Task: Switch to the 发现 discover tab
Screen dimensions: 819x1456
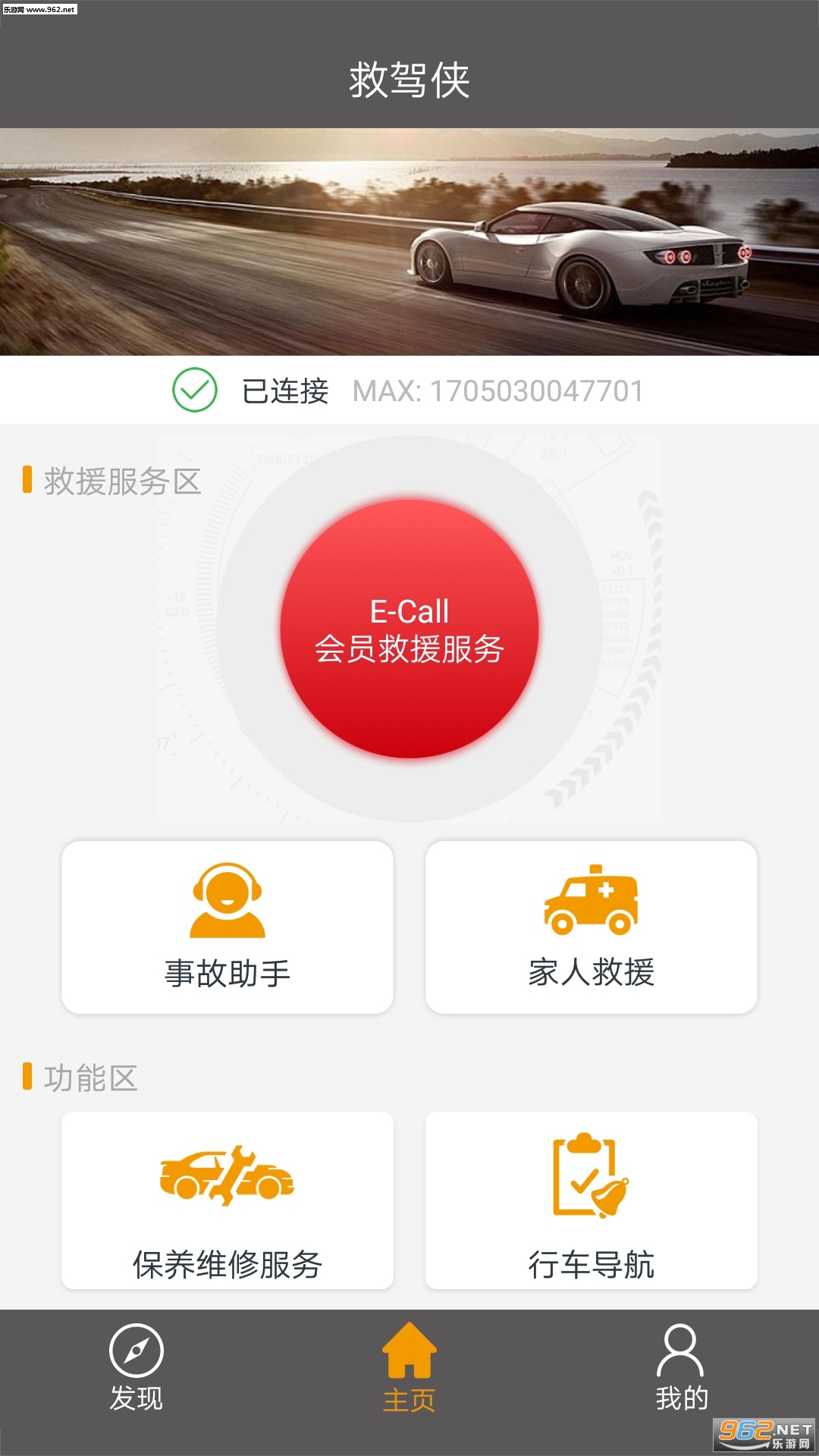Action: pos(136,1367)
